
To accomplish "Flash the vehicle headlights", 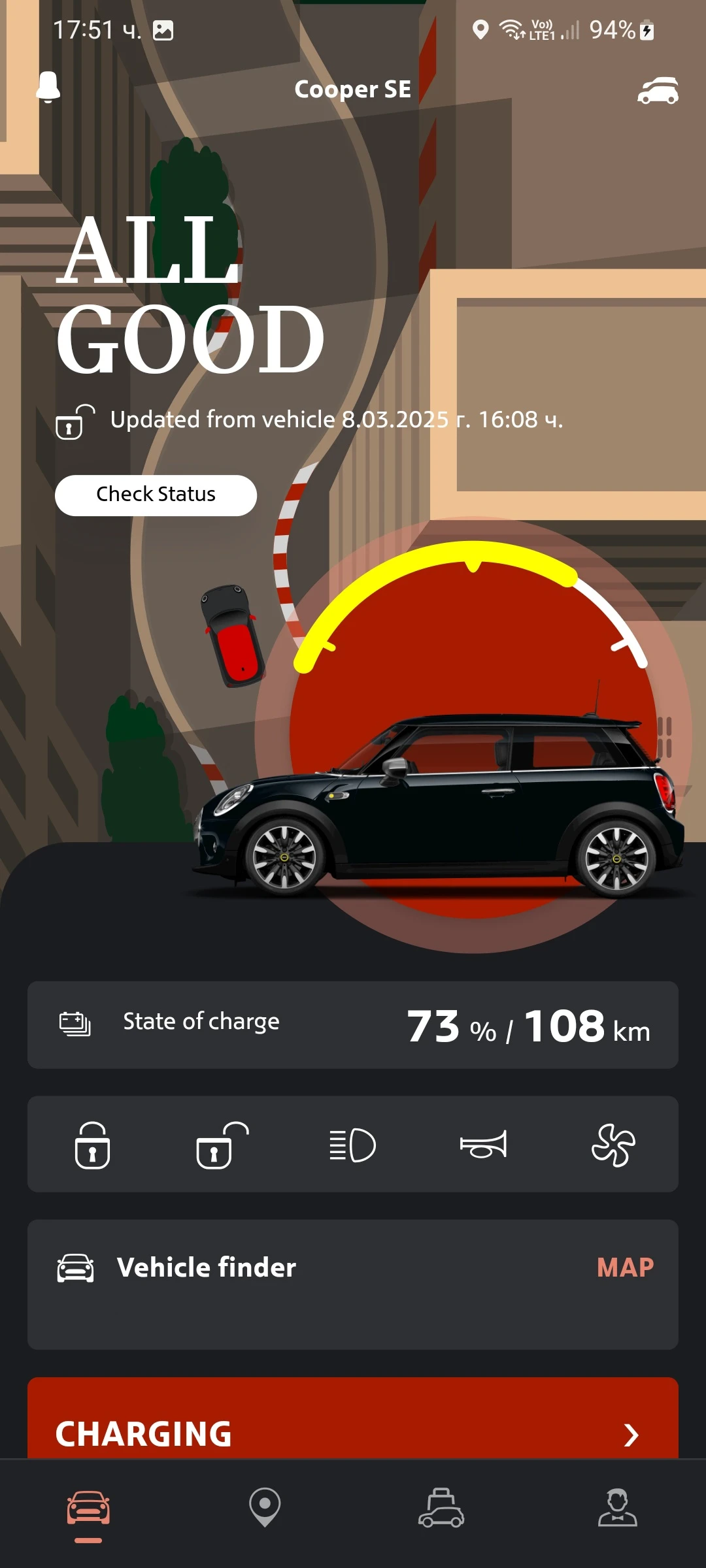I will [352, 1145].
